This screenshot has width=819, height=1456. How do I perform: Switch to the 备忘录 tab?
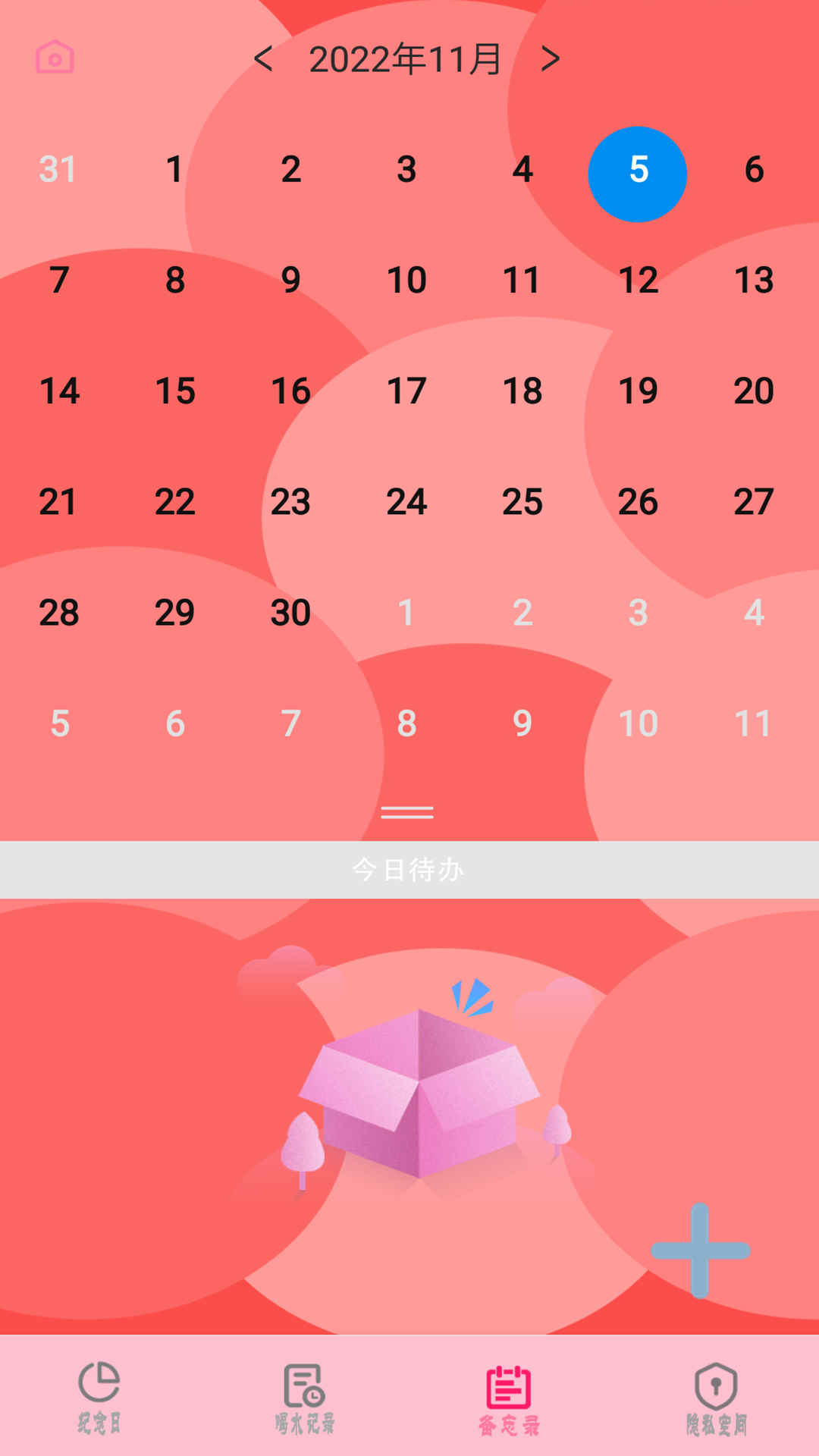coord(509,1397)
